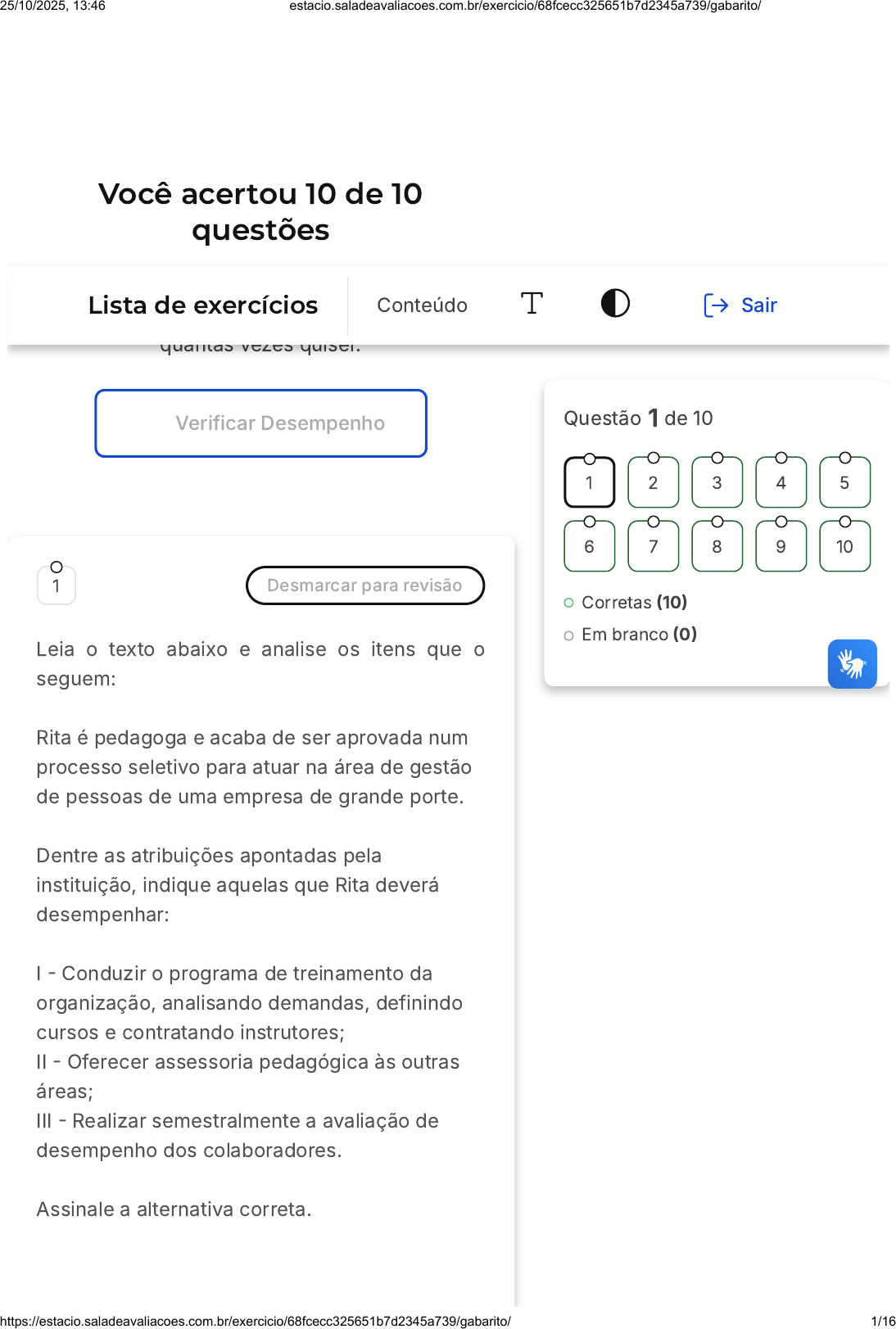Image resolution: width=896 pixels, height=1329 pixels.
Task: Go to question 3
Action: click(717, 483)
